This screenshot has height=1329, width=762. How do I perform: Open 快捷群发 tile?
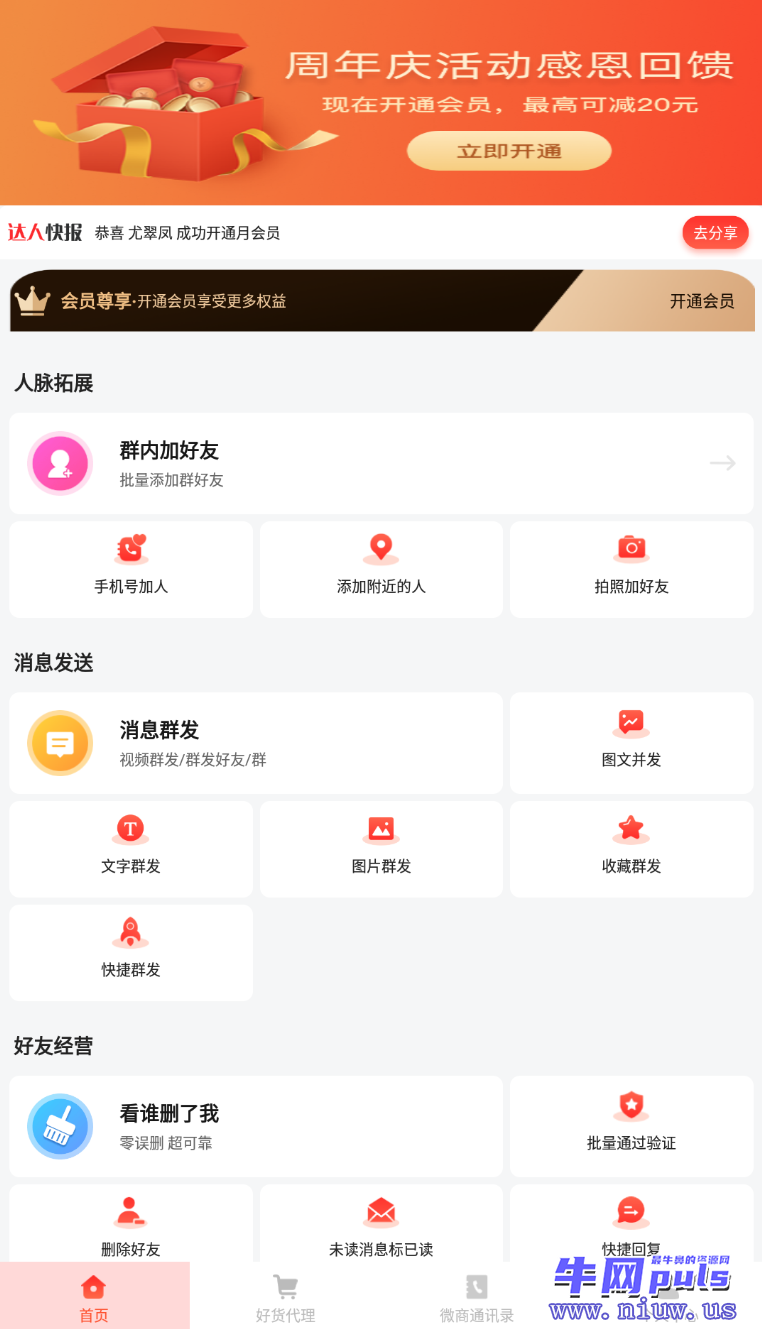[131, 952]
